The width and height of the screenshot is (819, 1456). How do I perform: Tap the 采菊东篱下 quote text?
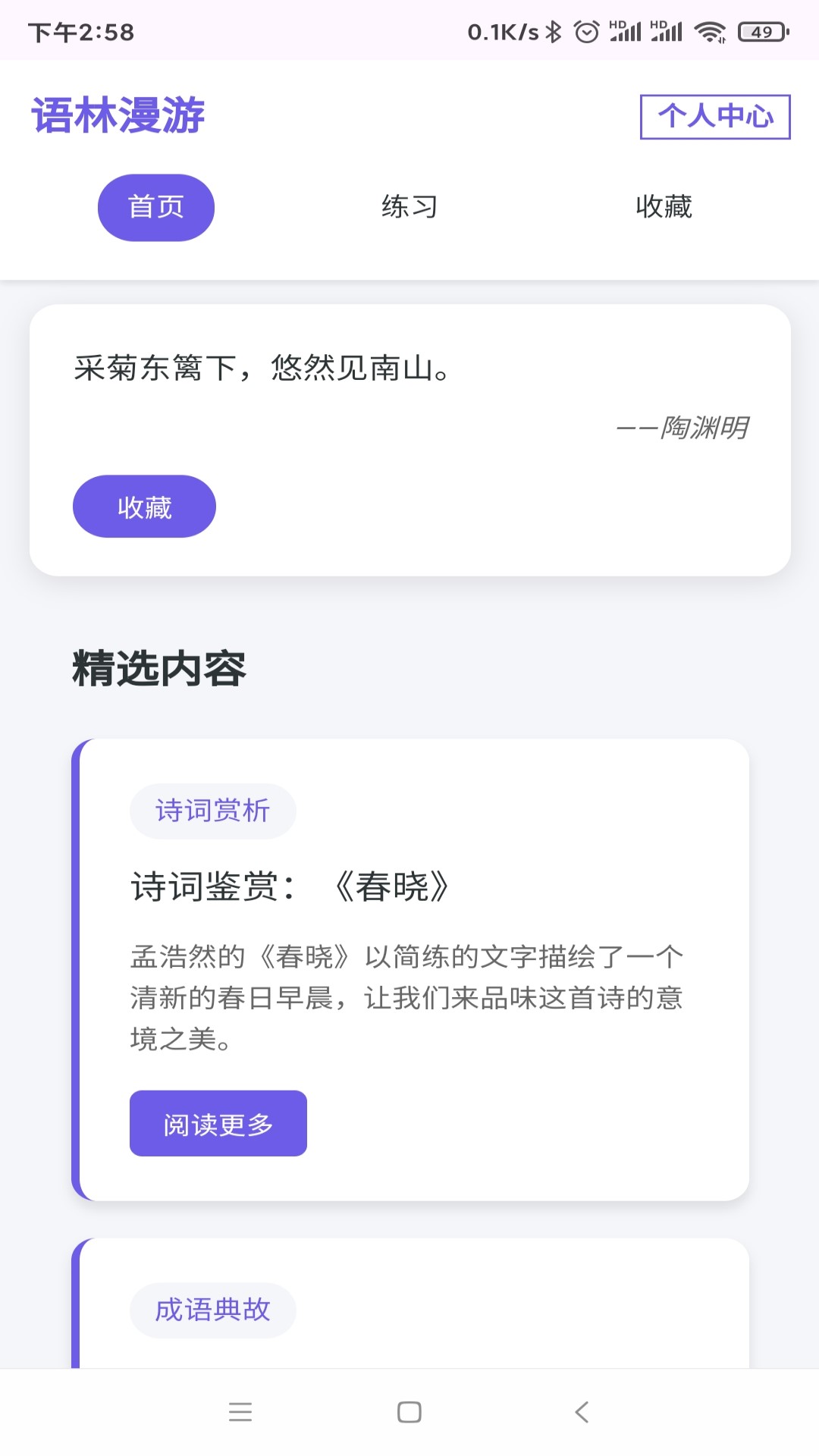click(262, 369)
